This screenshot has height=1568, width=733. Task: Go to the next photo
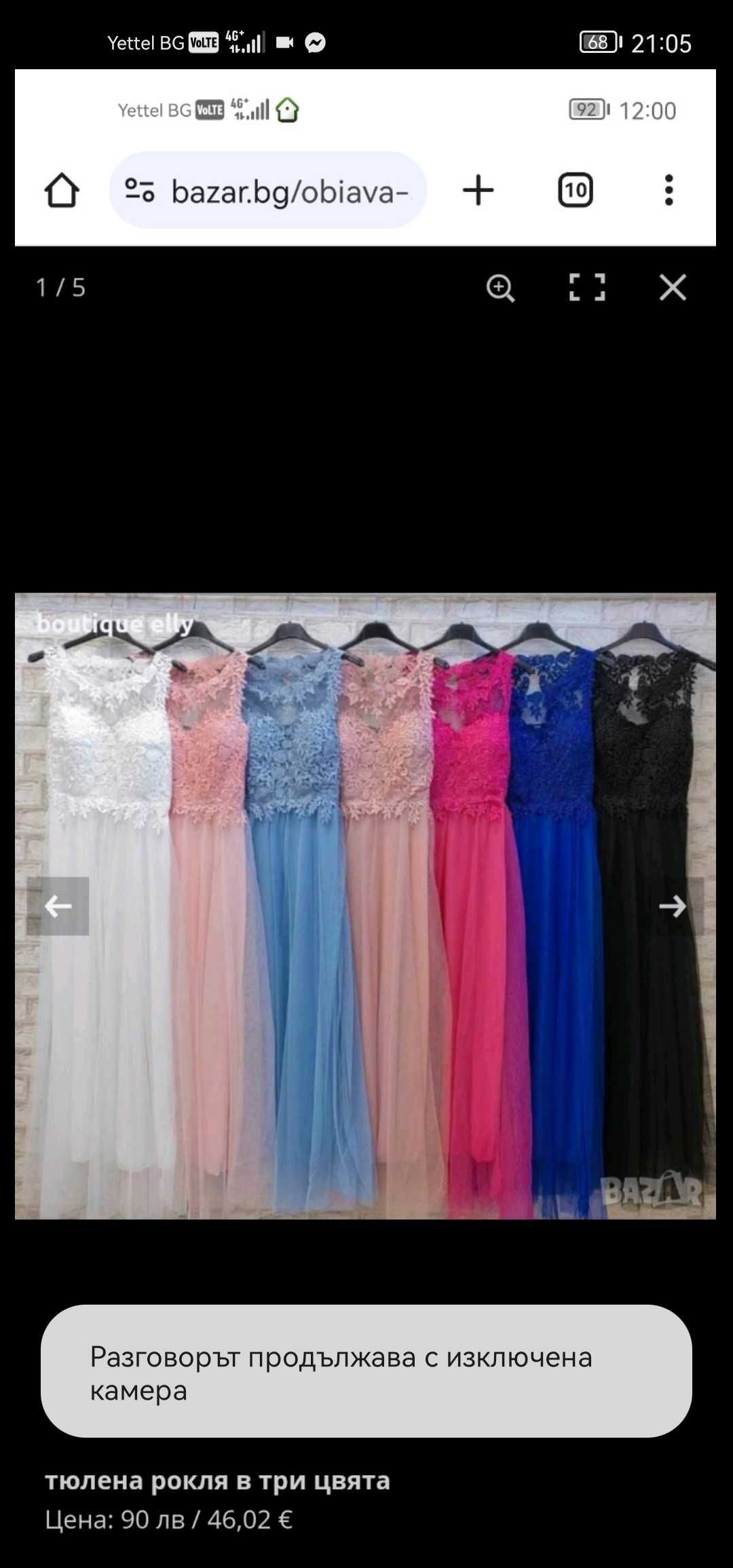[x=673, y=906]
